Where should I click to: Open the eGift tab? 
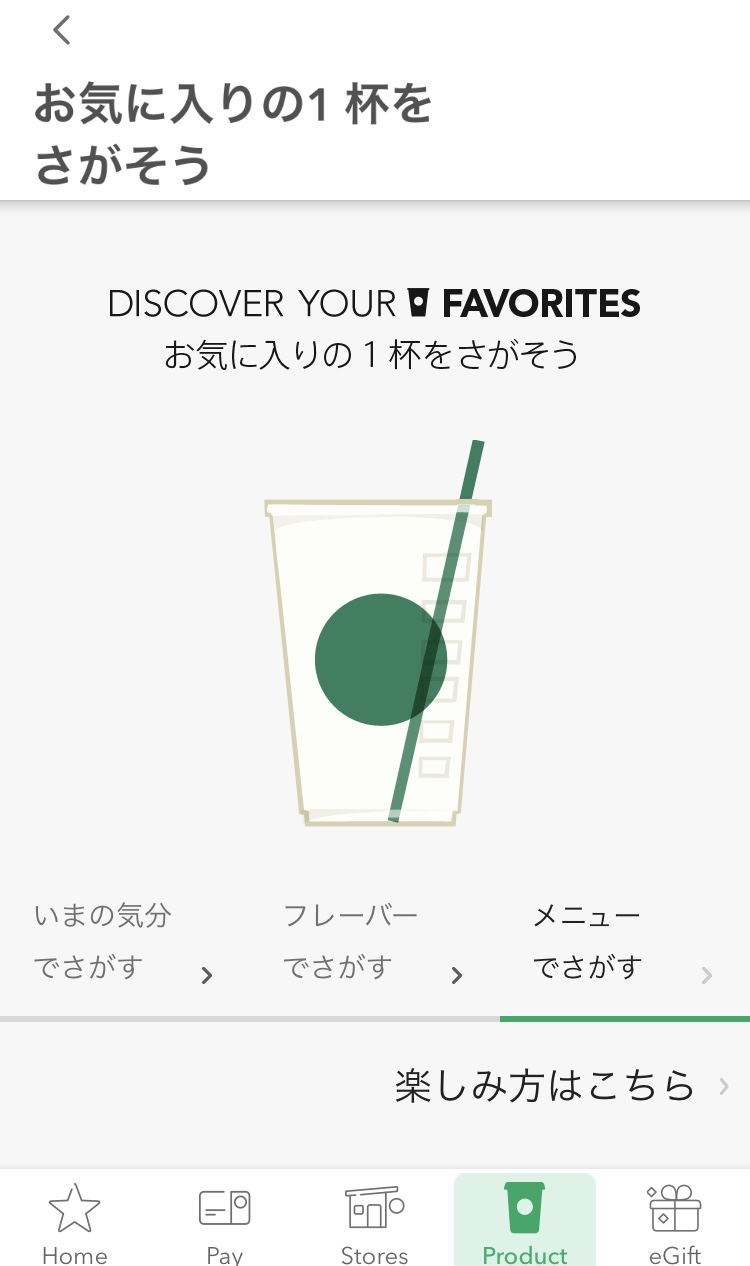pyautogui.click(x=674, y=1222)
